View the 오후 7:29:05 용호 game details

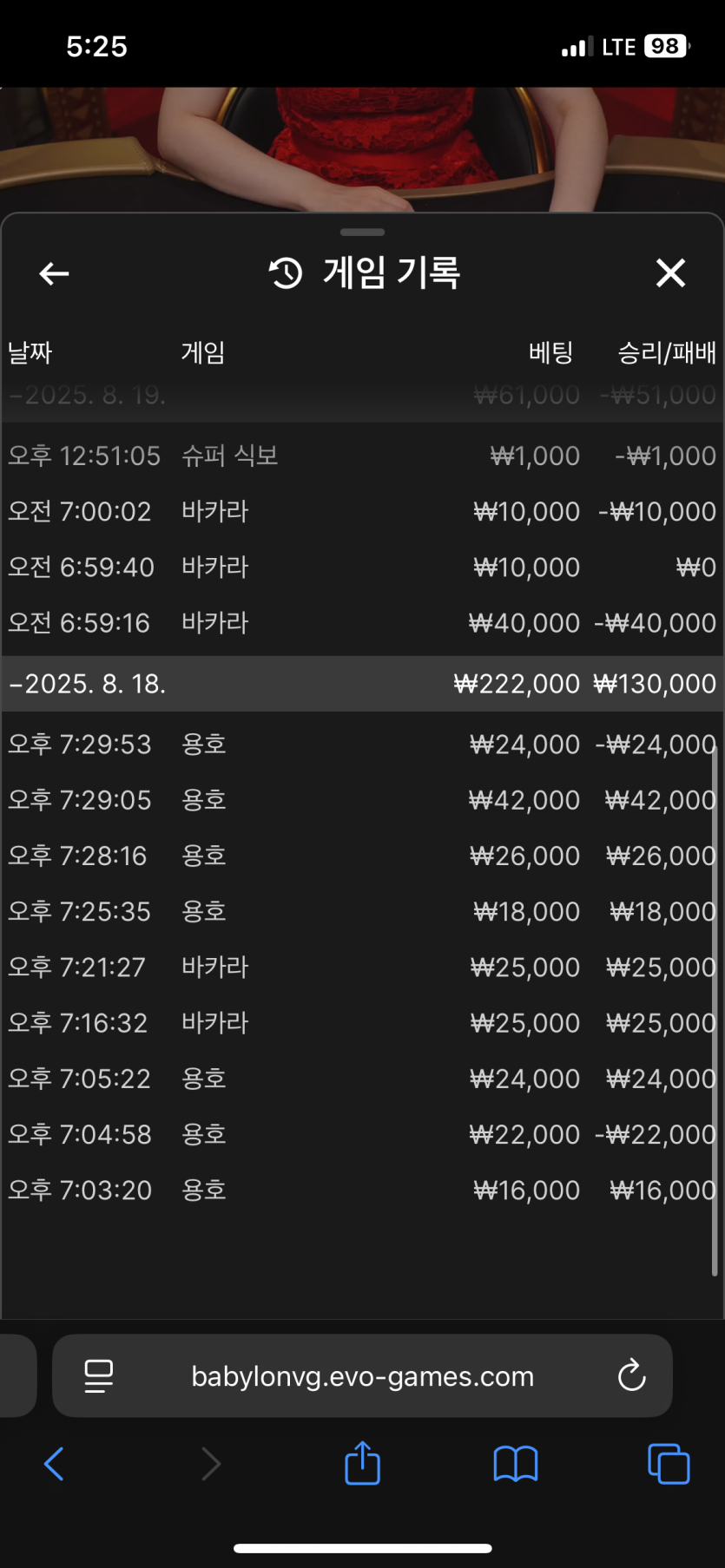pos(362,800)
